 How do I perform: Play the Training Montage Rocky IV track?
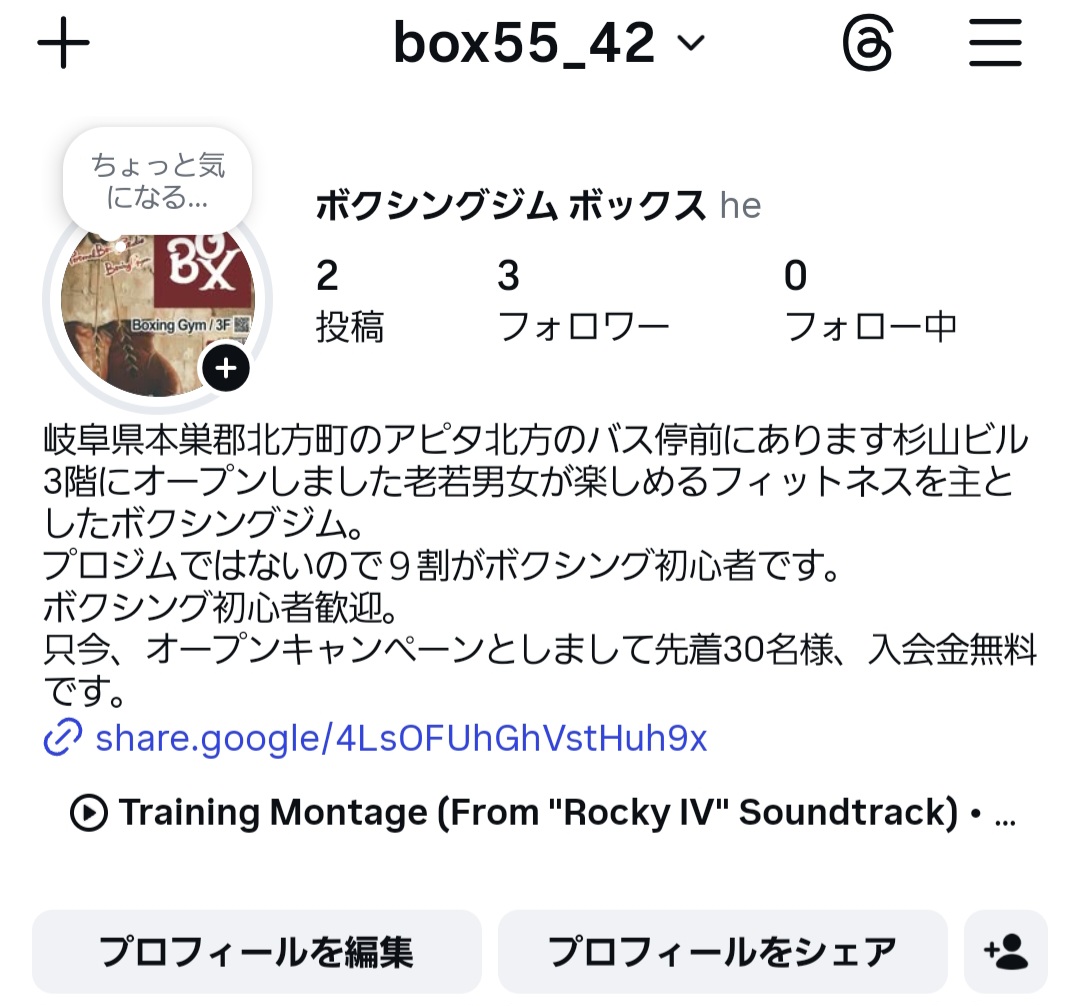click(543, 813)
